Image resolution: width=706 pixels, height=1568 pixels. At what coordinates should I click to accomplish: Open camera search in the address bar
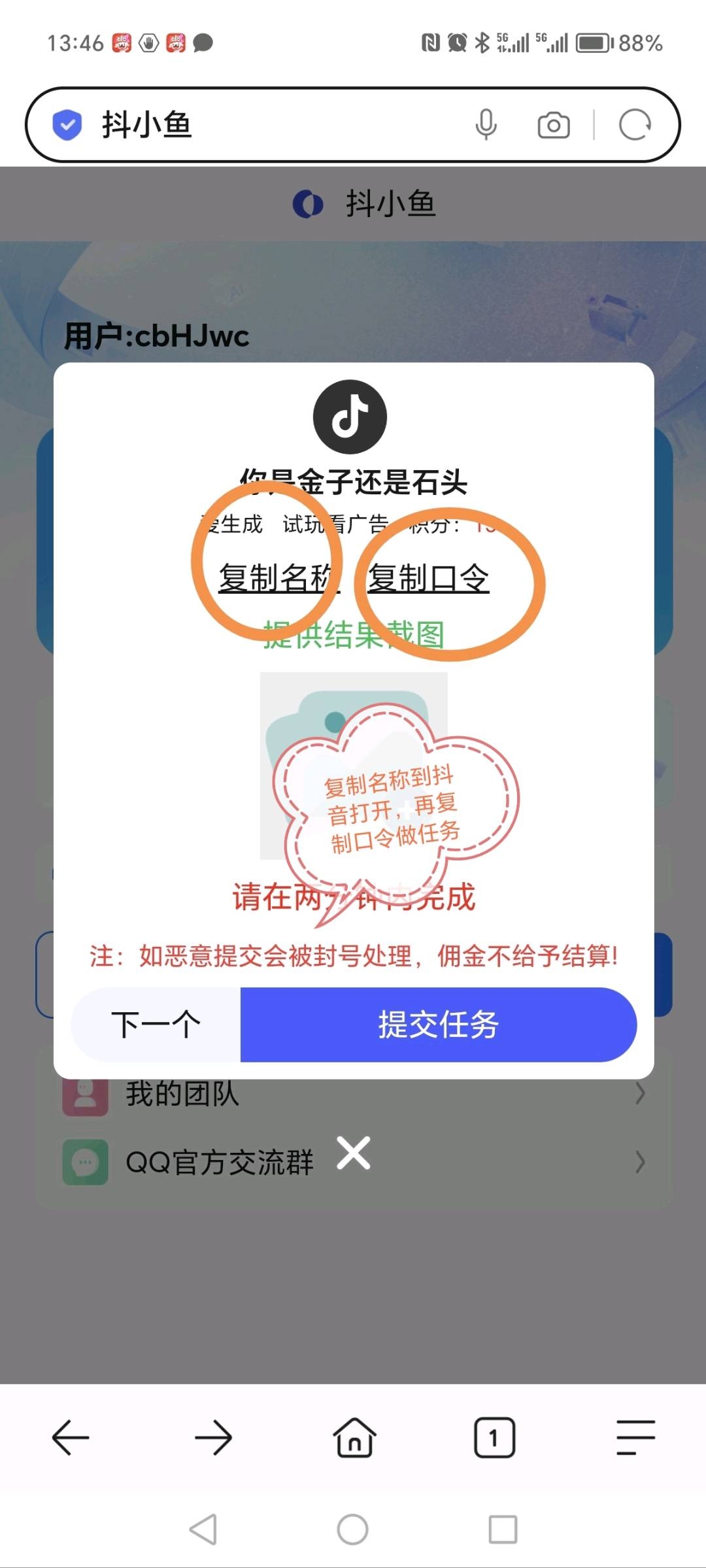[554, 125]
